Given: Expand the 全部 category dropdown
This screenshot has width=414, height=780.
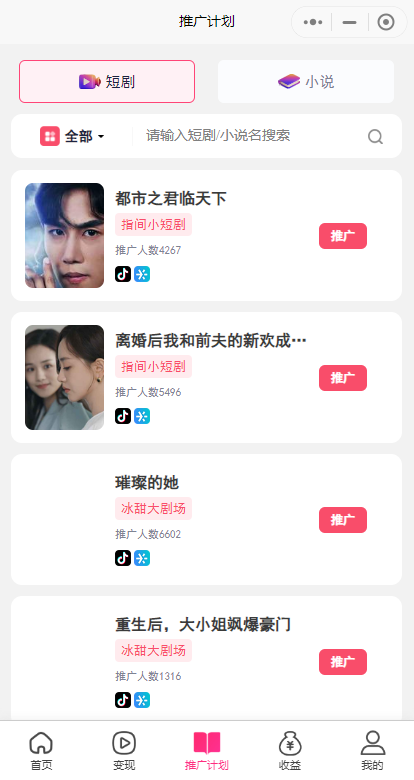Looking at the screenshot, I should click(x=73, y=136).
